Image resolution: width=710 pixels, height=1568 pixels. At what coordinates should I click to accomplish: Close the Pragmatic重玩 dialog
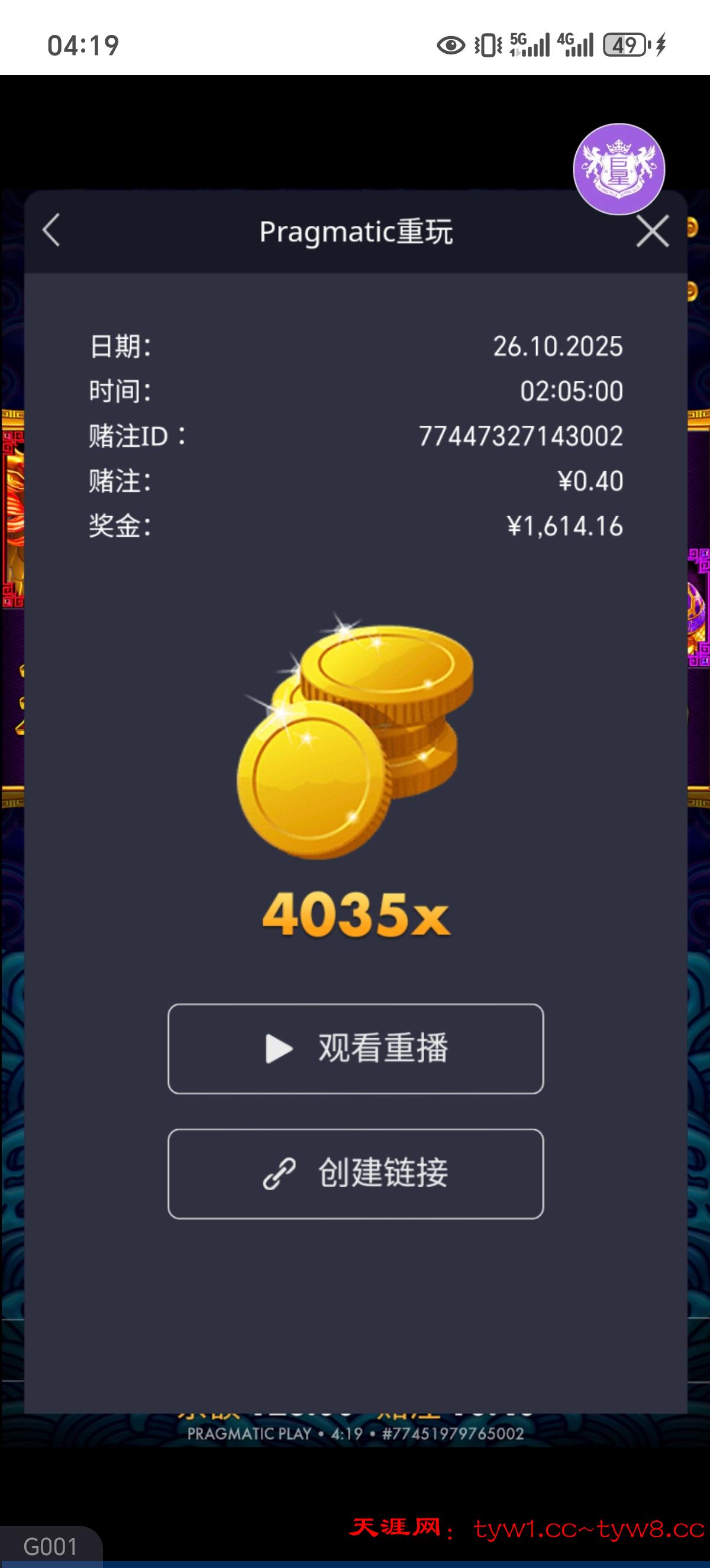tap(653, 232)
